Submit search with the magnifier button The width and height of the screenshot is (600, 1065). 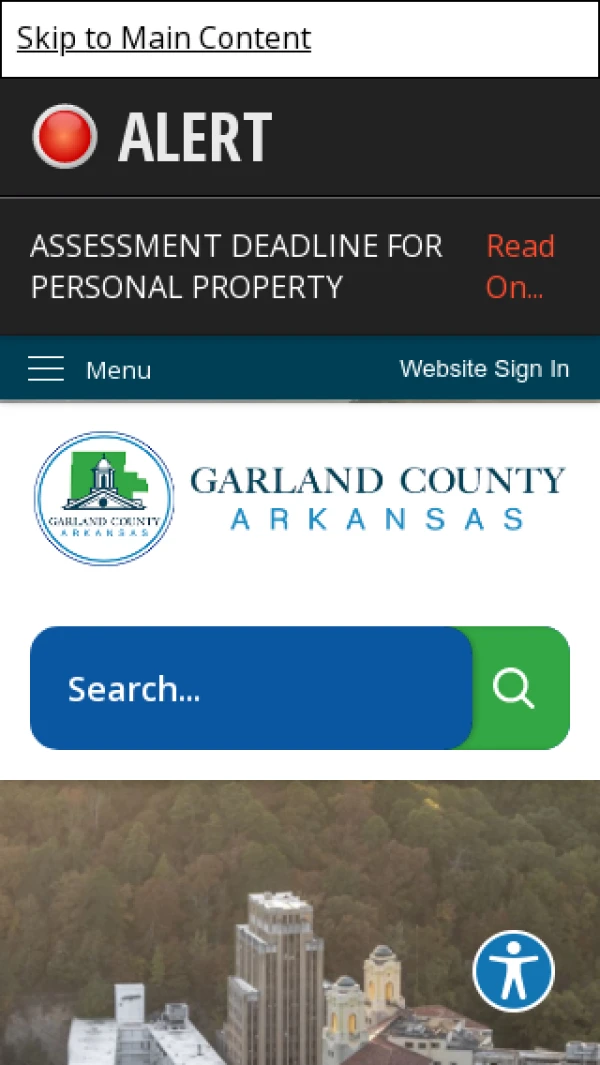click(516, 688)
